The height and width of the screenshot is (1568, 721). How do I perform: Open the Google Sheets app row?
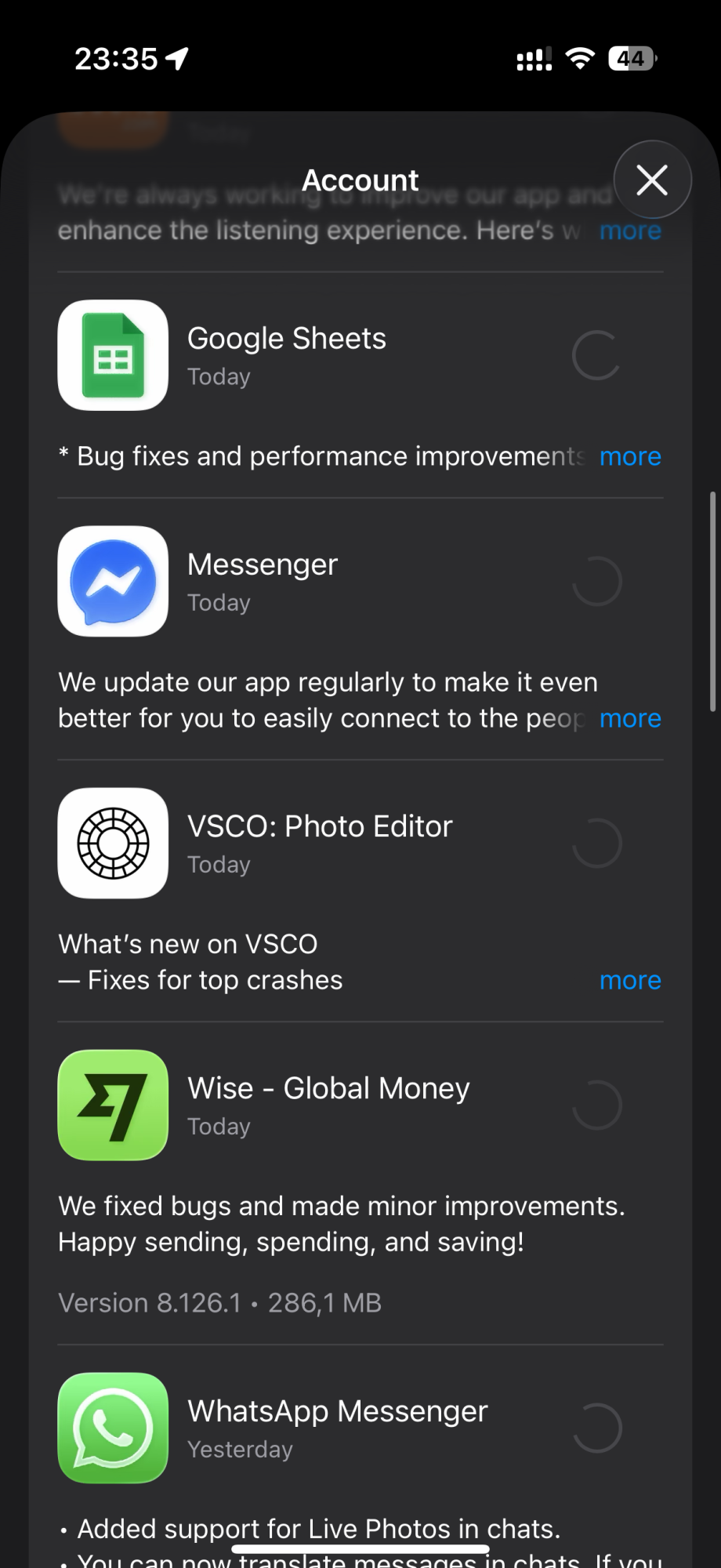pos(360,355)
